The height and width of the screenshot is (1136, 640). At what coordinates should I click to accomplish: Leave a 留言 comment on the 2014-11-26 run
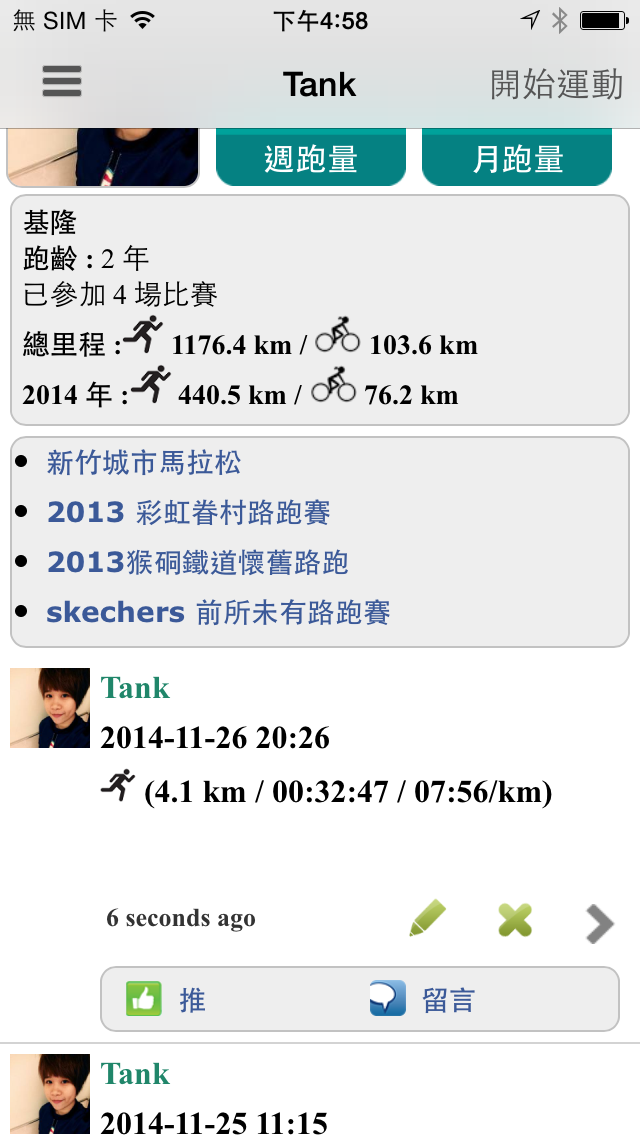pyautogui.click(x=422, y=999)
